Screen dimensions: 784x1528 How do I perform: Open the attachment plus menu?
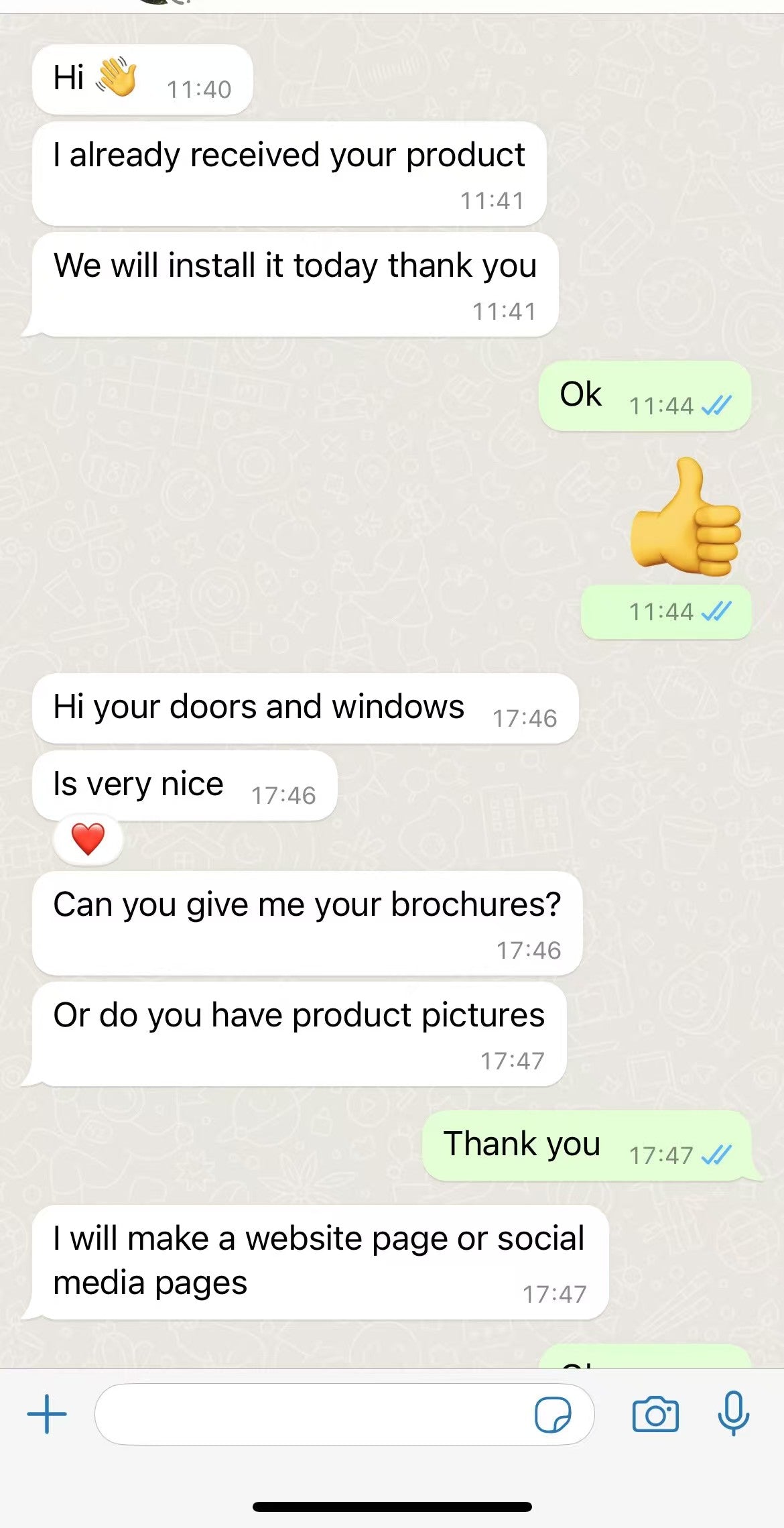[x=47, y=1414]
